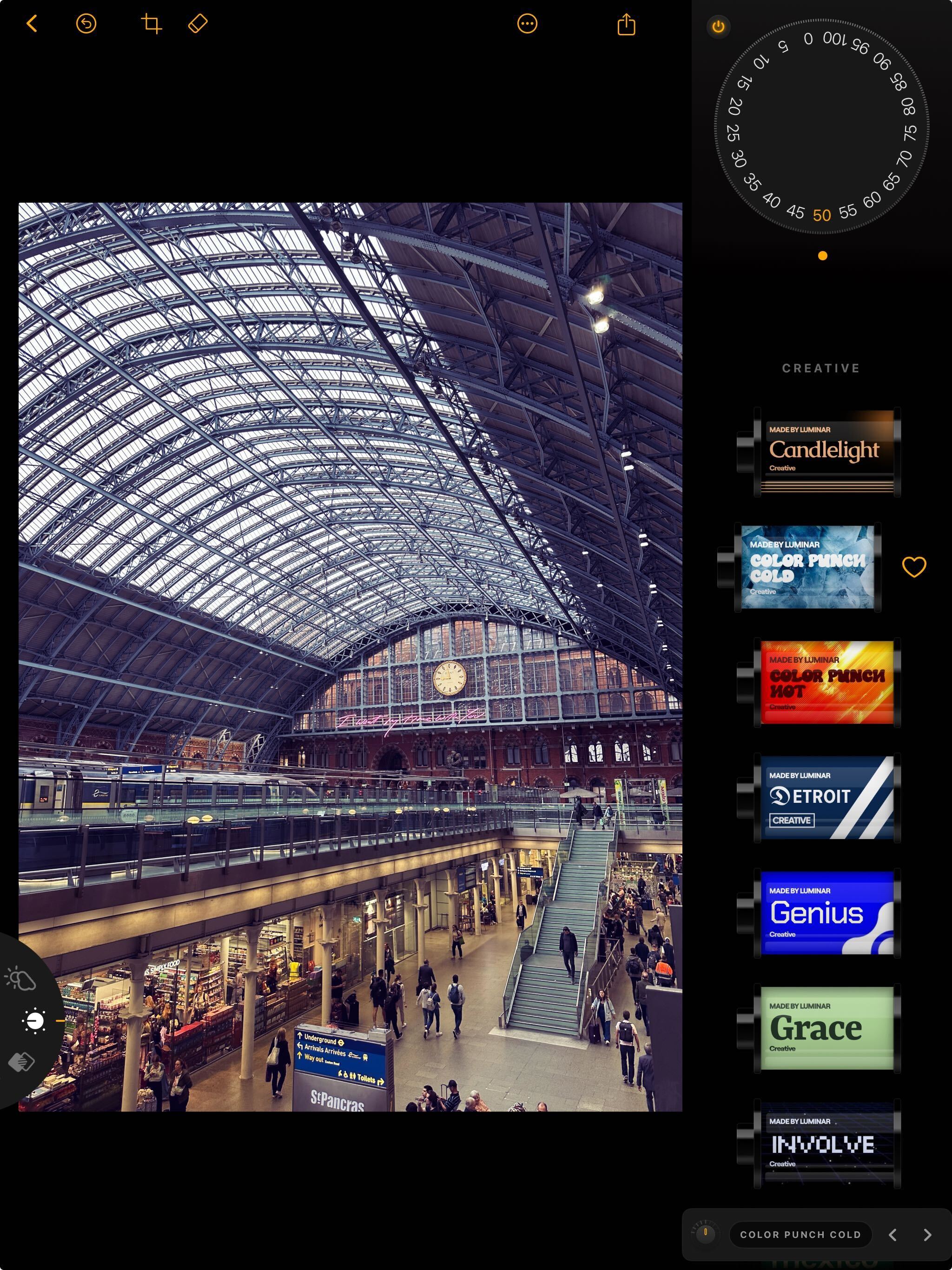
Task: Choose the Detroit creative filter
Action: (826, 798)
